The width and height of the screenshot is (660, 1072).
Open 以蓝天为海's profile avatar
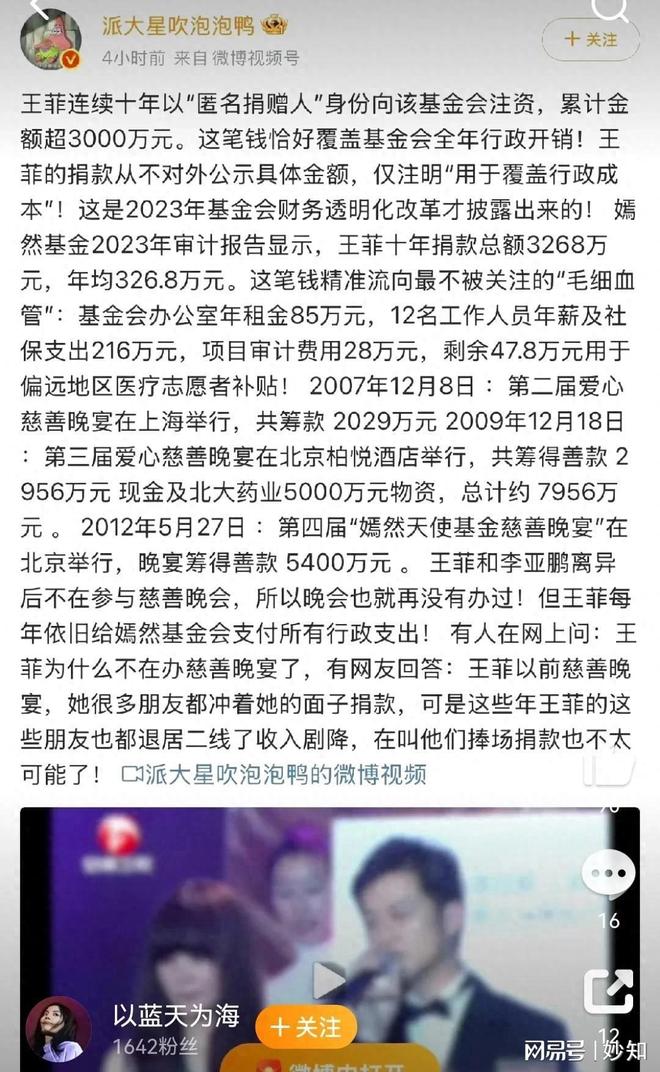[x=53, y=1029]
